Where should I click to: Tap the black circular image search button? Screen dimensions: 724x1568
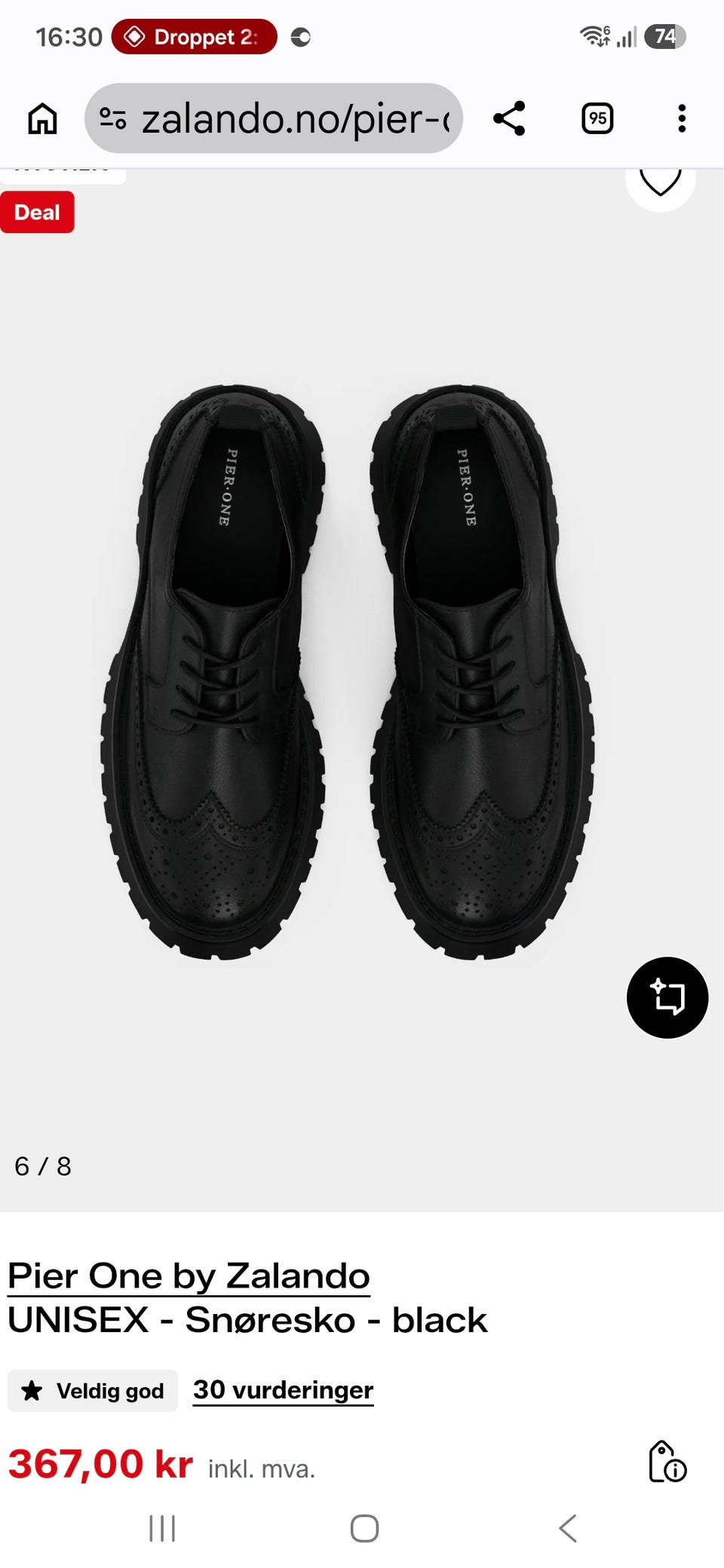(x=667, y=997)
